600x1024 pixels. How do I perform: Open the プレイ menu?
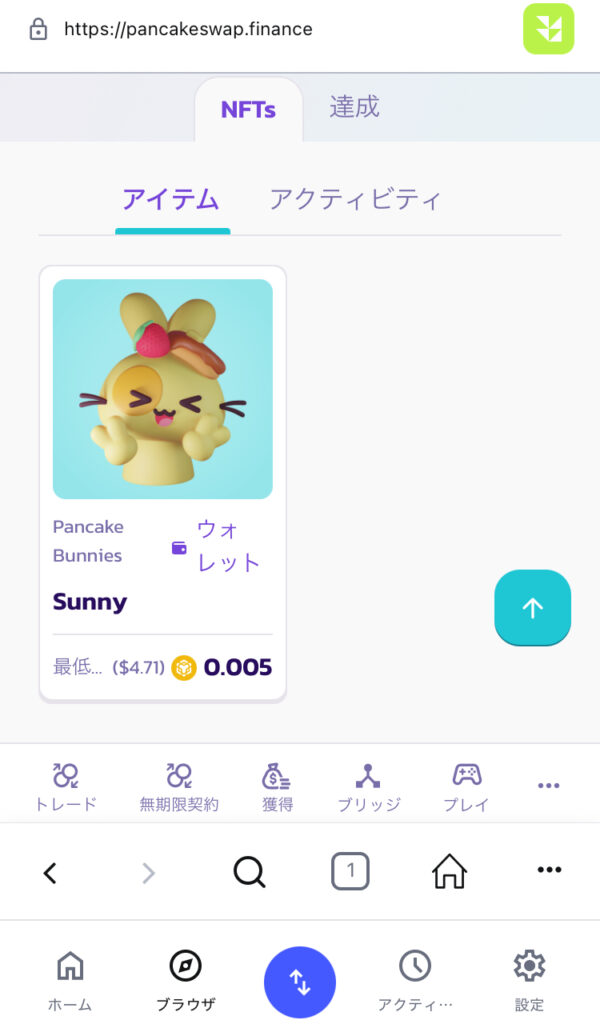pyautogui.click(x=466, y=786)
